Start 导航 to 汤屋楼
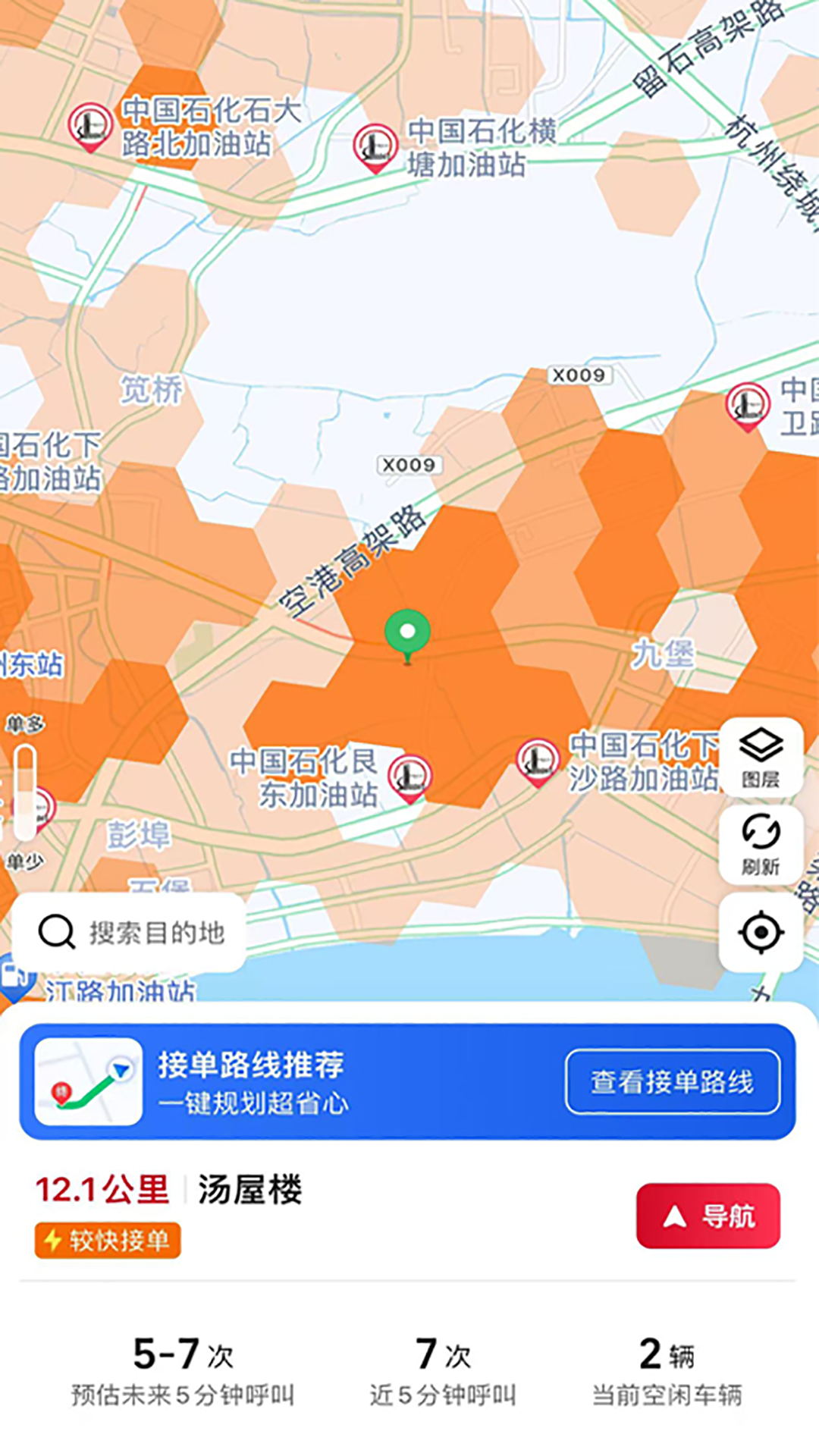 click(x=708, y=1216)
